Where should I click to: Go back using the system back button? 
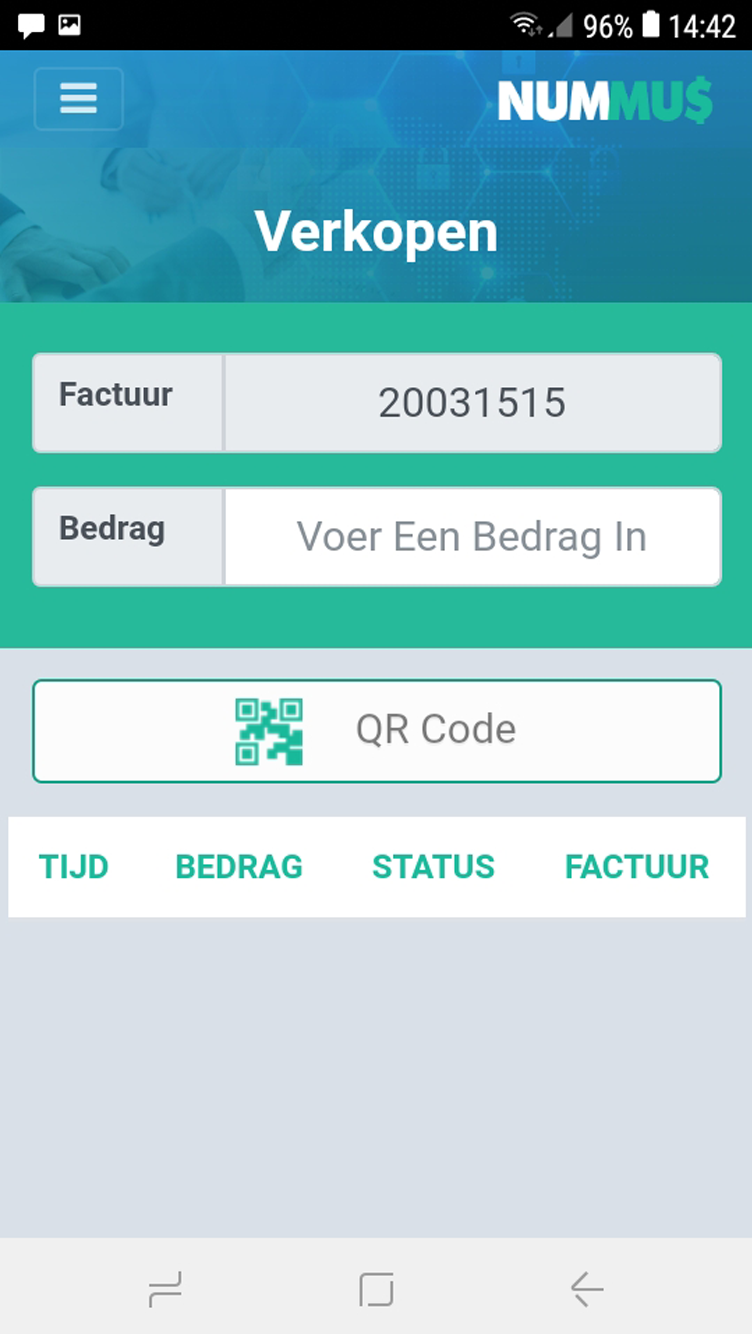587,1289
